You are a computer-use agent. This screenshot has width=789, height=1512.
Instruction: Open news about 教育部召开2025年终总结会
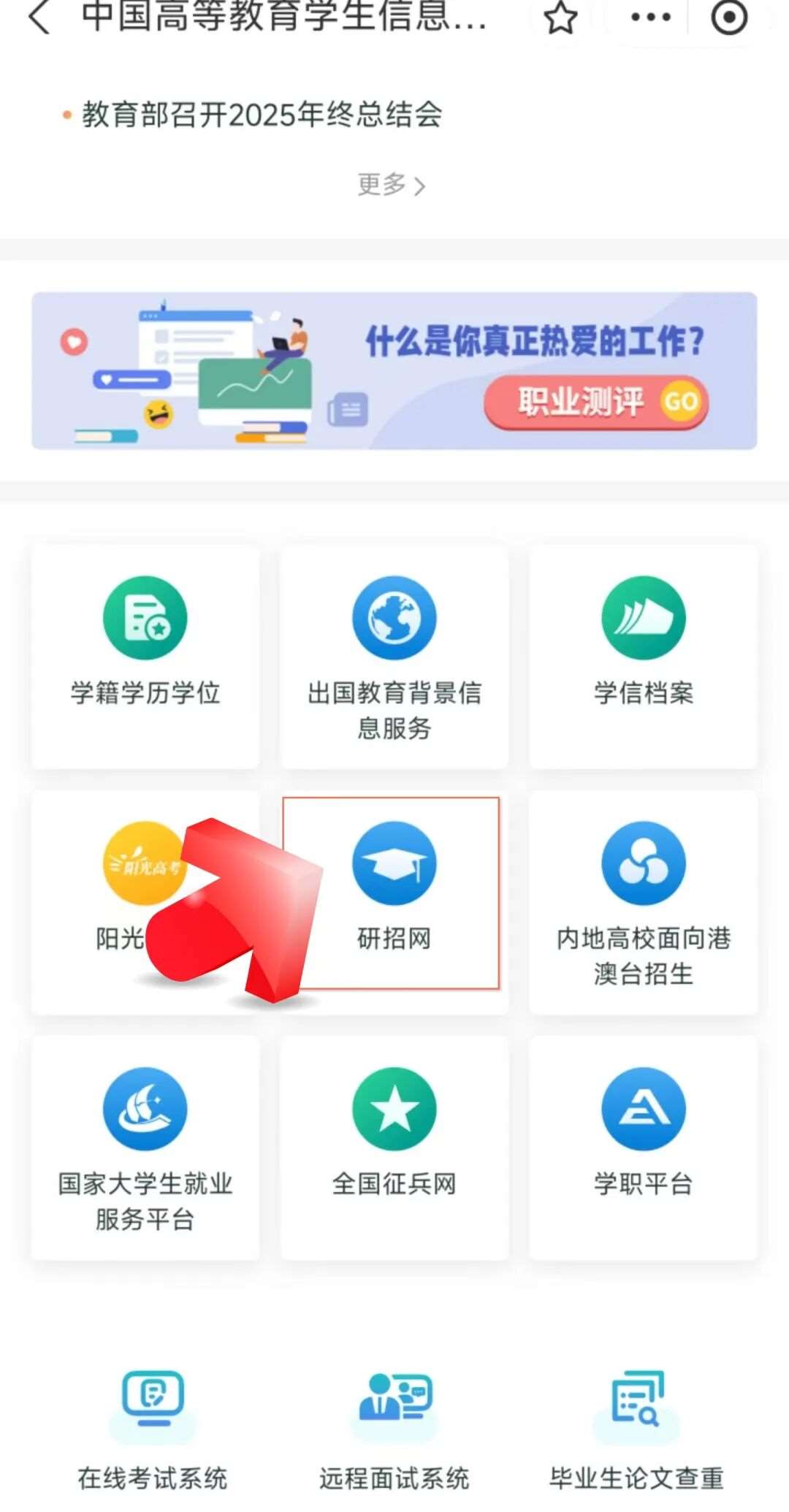coord(262,115)
